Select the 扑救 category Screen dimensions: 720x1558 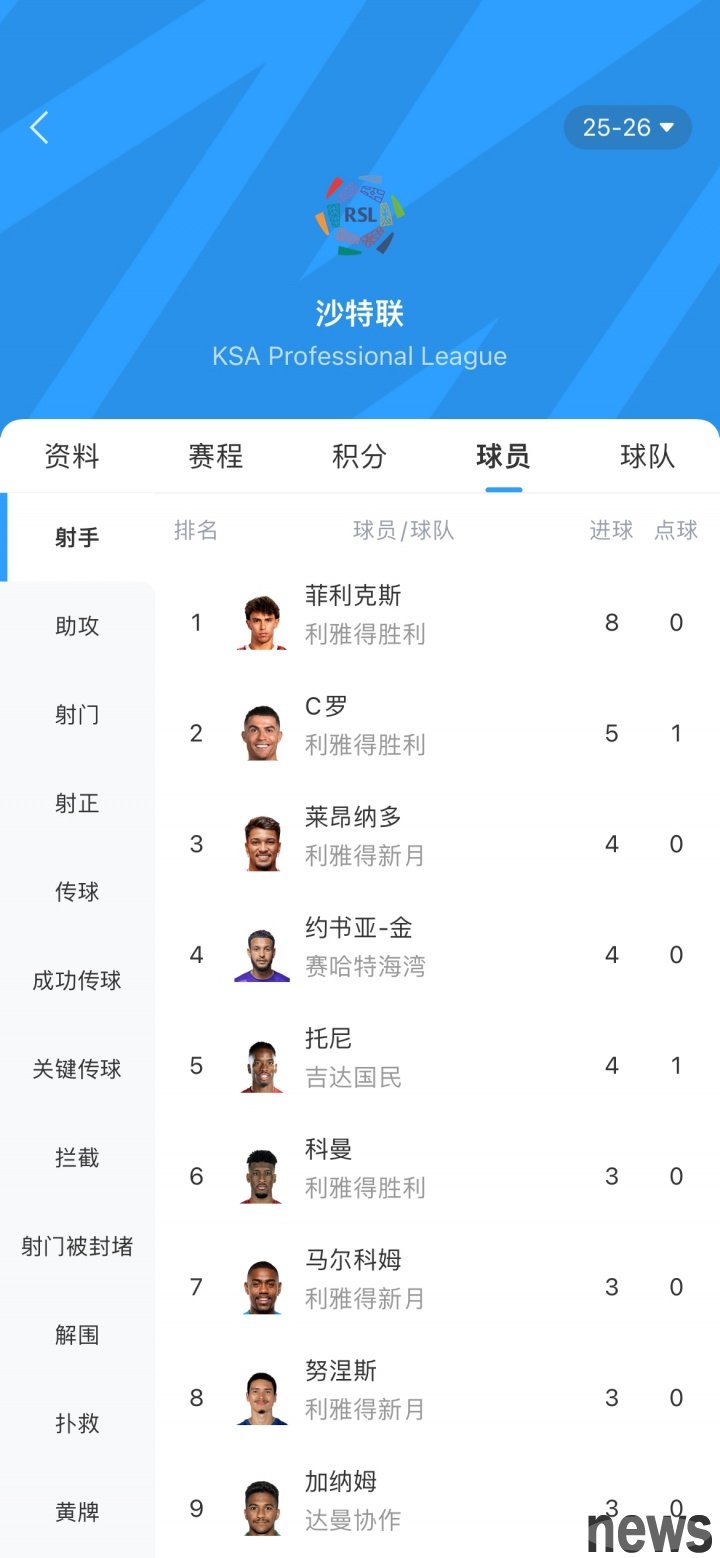point(77,1424)
